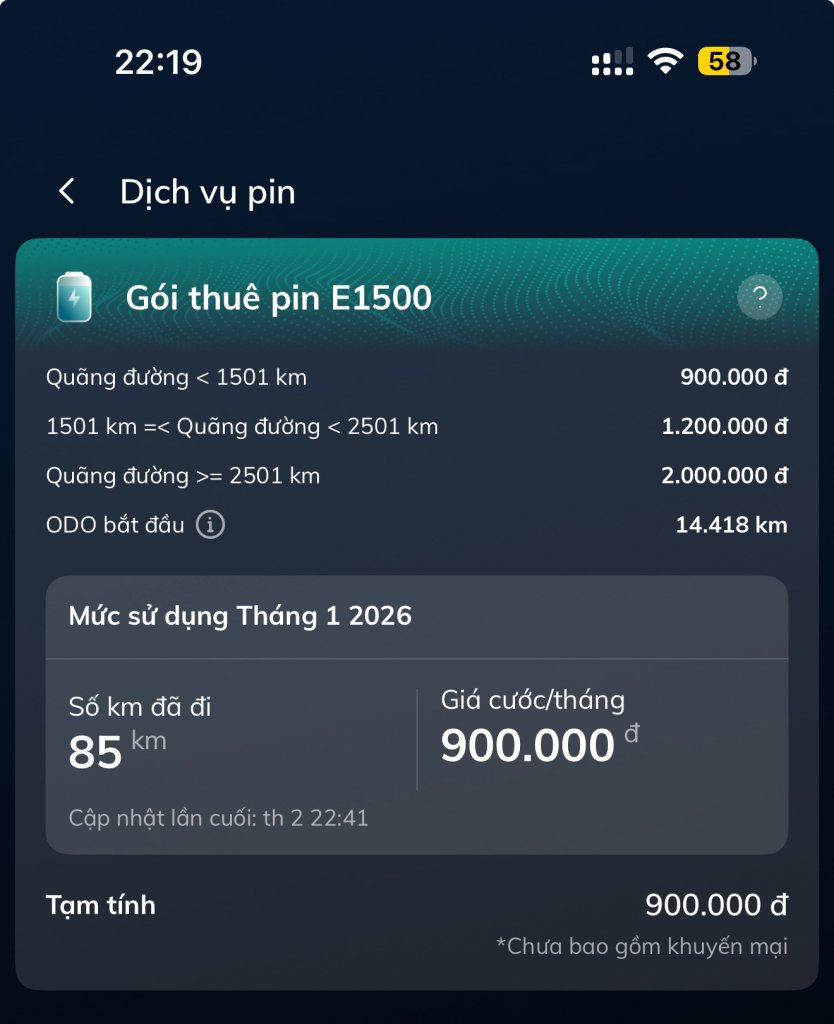
Task: Go back from Dịch vụ pin screen
Action: pyautogui.click(x=67, y=191)
